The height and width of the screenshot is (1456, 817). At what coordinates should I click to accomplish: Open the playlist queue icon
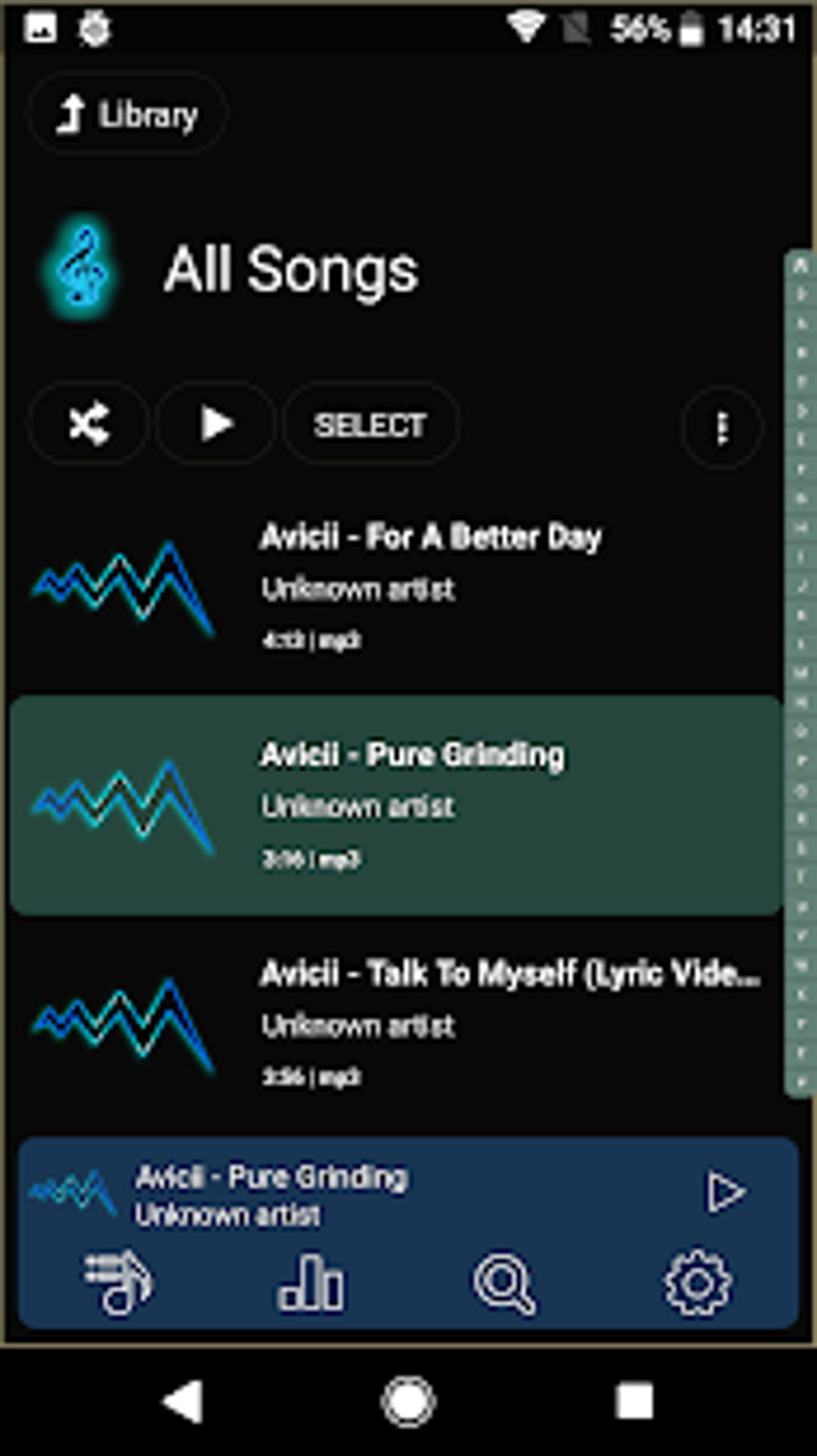tap(119, 1284)
